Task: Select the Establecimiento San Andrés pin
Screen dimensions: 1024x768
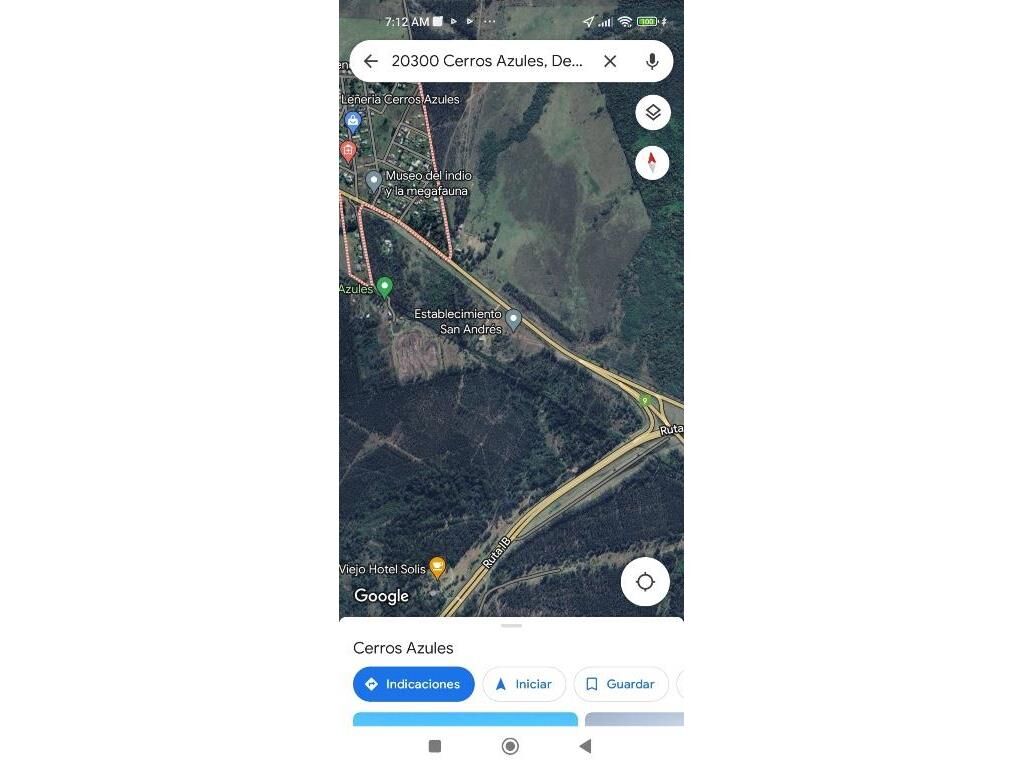Action: pyautogui.click(x=513, y=319)
